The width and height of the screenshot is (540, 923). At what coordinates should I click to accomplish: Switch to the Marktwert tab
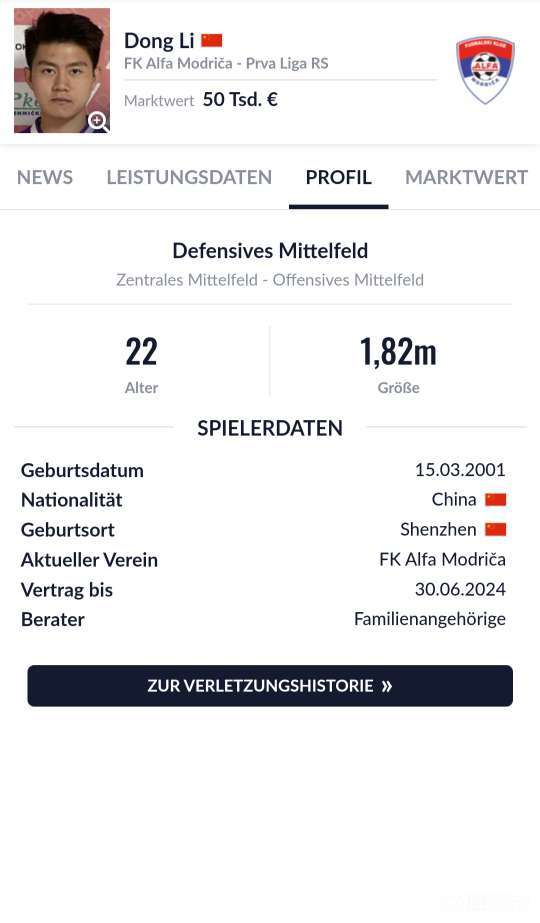466,177
